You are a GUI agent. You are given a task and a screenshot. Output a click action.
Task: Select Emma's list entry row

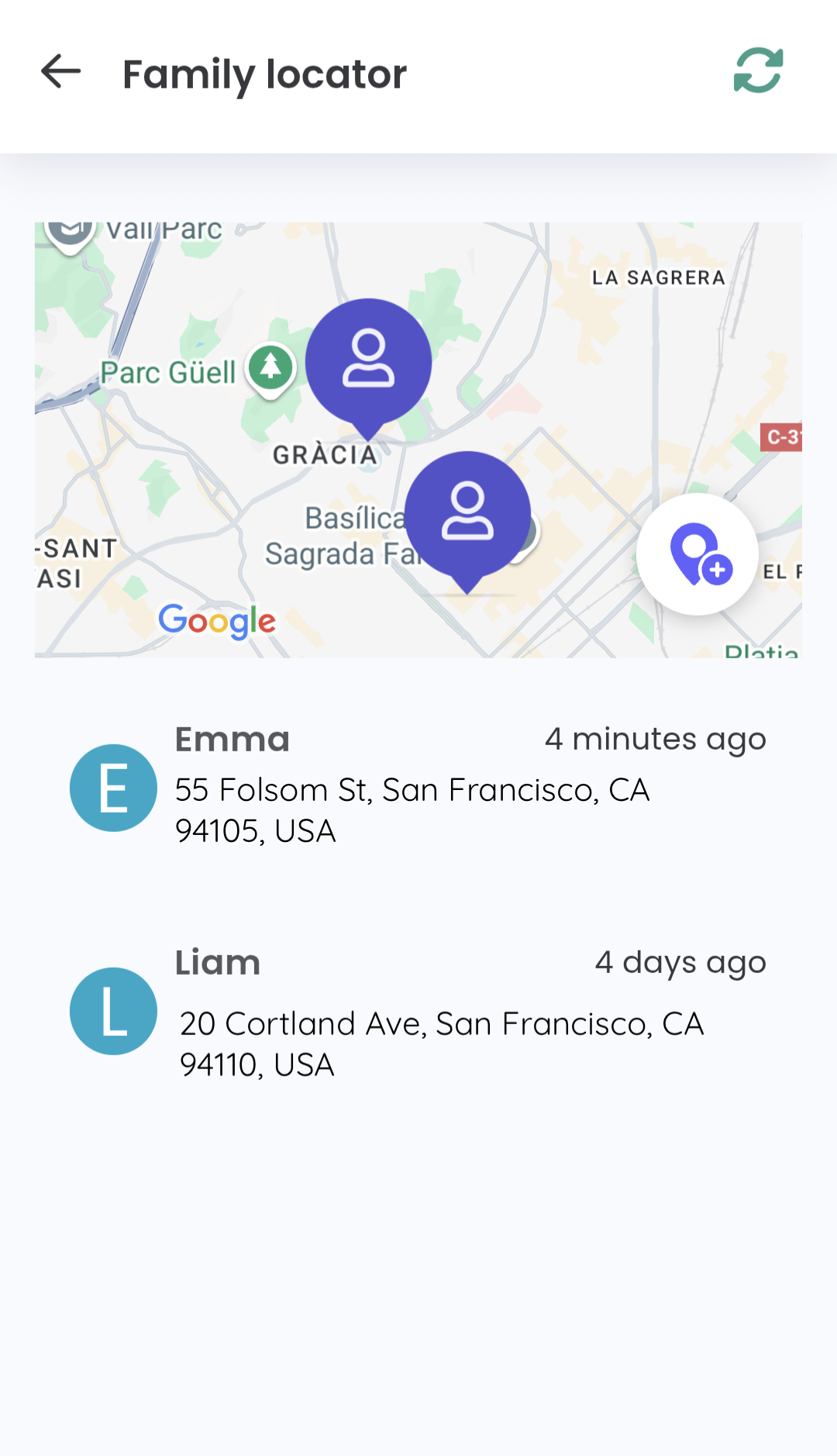click(x=418, y=788)
